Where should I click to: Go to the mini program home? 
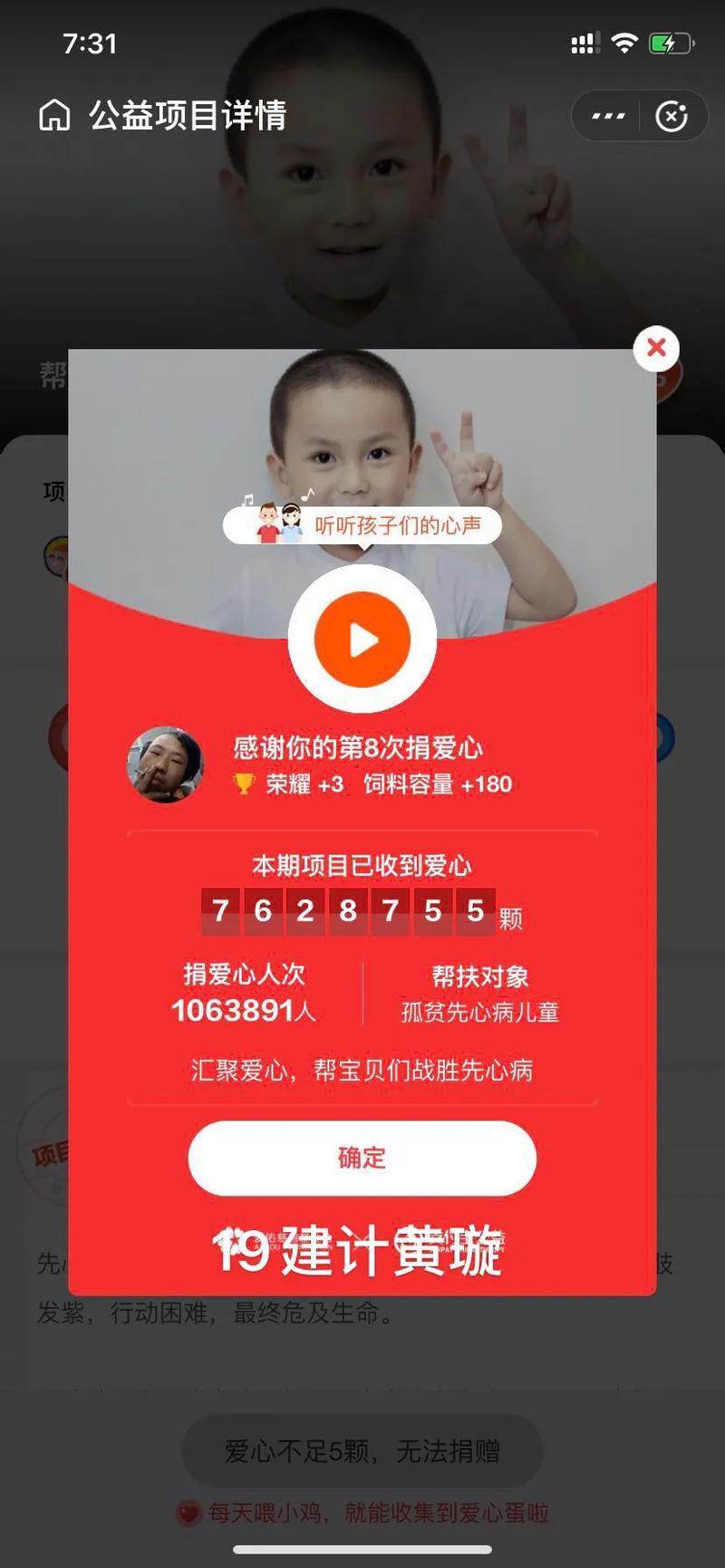coord(54,116)
